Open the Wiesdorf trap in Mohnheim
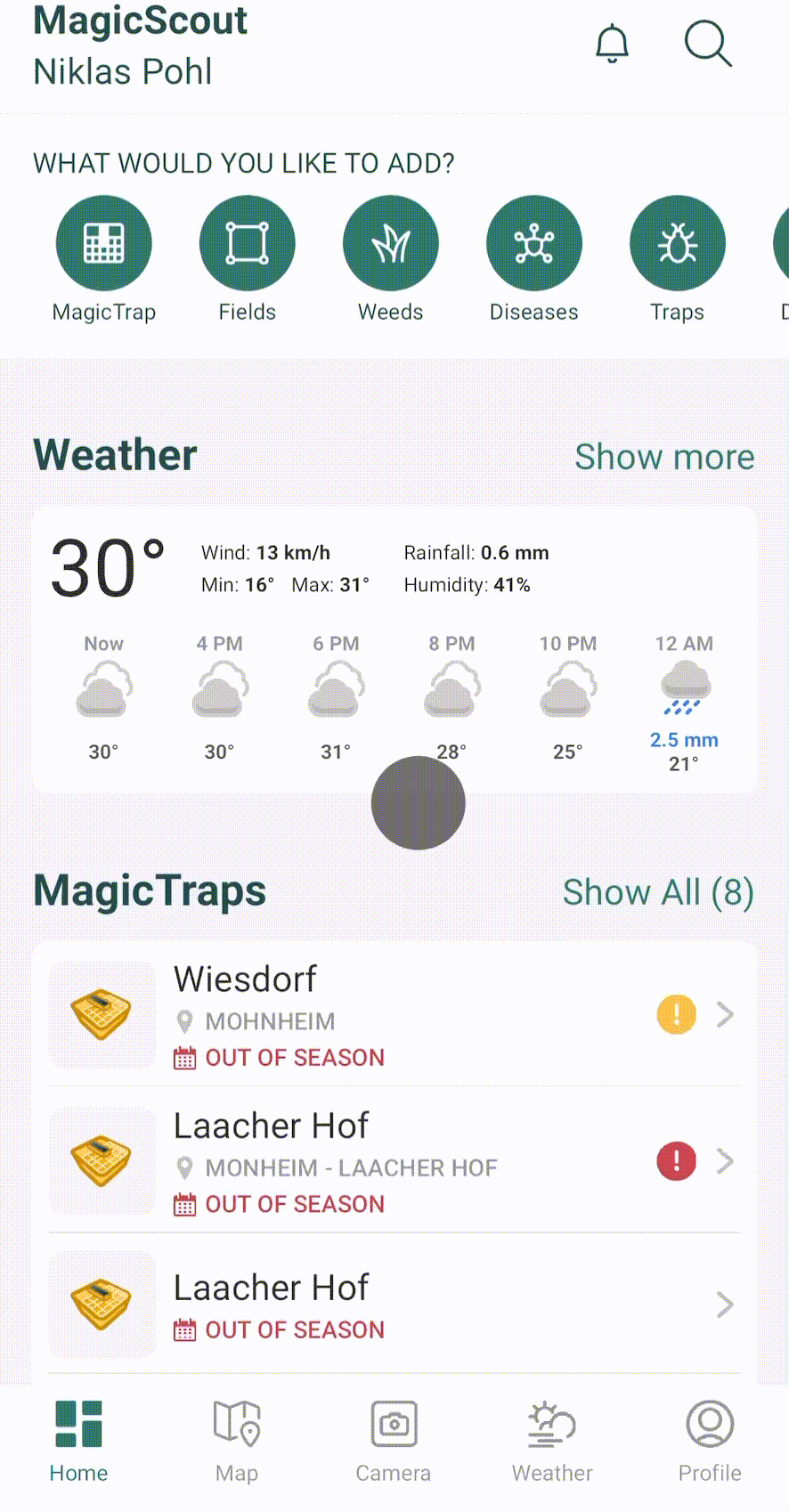 (x=394, y=1015)
